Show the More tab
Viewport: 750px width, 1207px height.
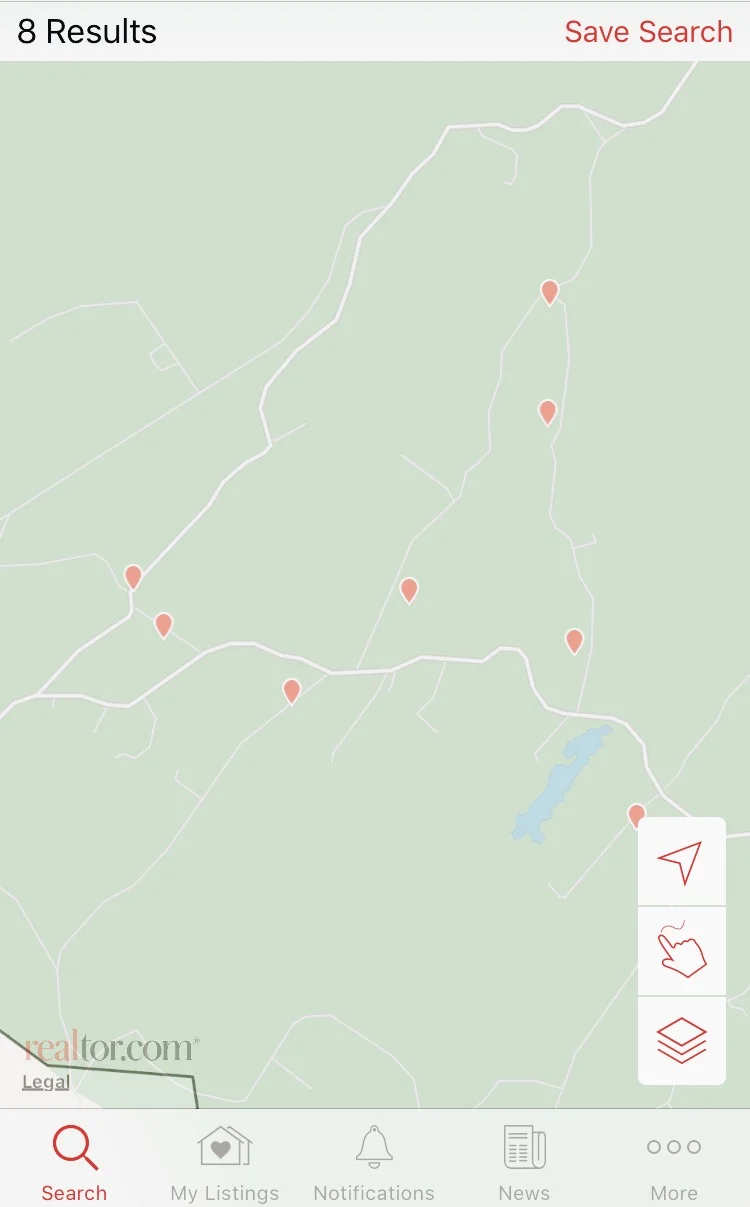click(x=674, y=1163)
